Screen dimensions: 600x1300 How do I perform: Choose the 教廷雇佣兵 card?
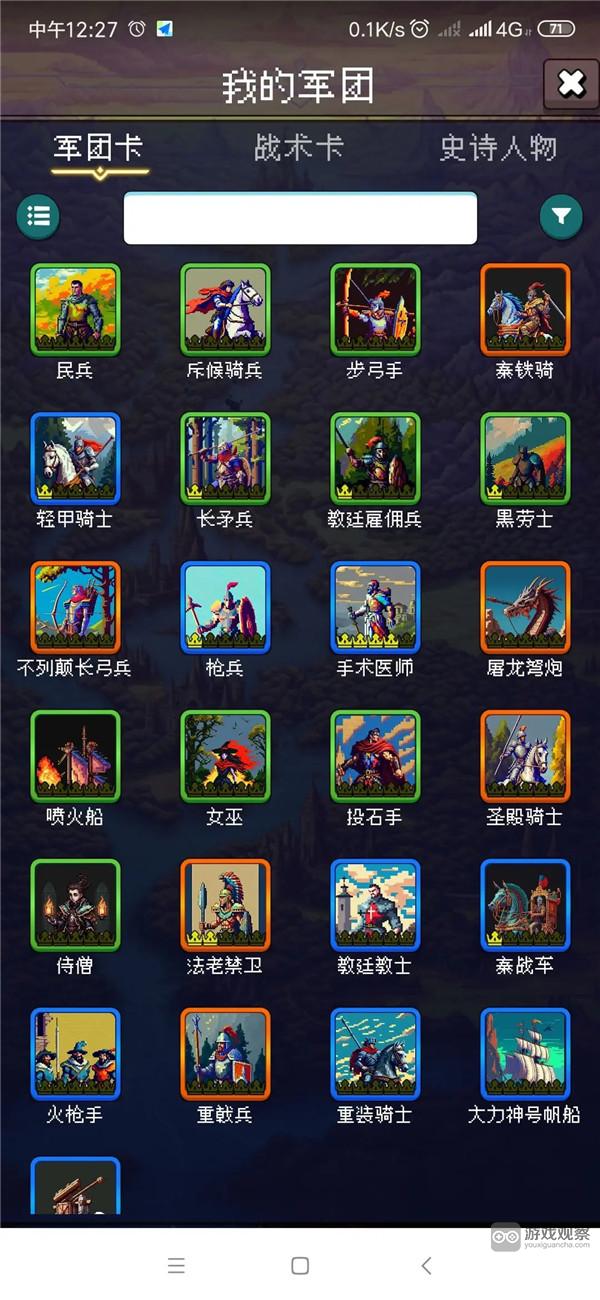(x=375, y=458)
